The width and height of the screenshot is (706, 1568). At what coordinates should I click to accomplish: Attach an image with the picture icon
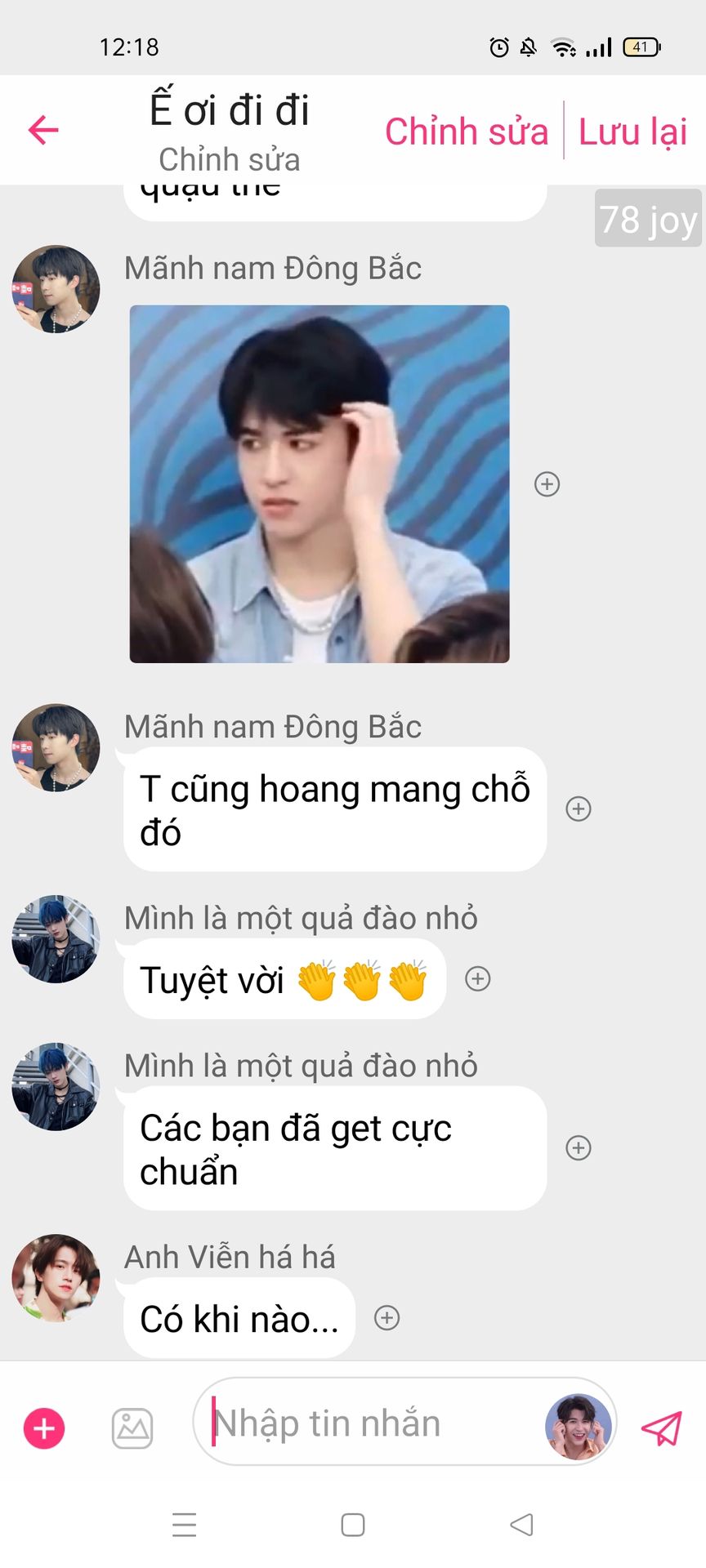click(x=132, y=1428)
